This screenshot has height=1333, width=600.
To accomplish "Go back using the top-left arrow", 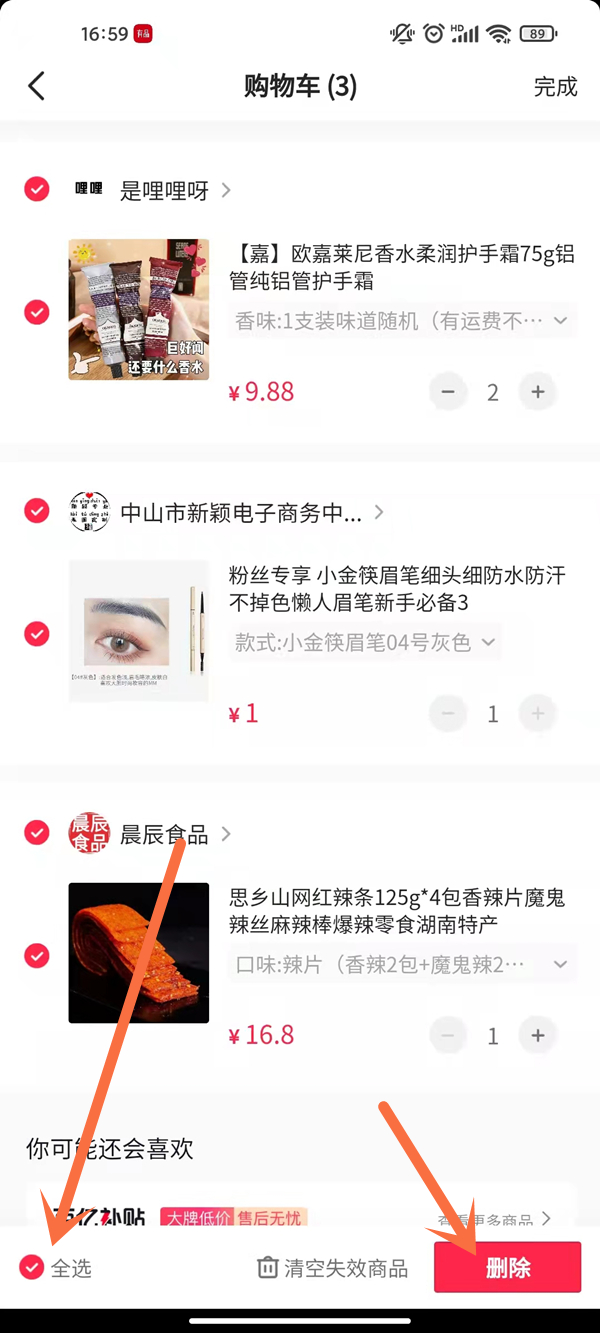I will coord(37,86).
